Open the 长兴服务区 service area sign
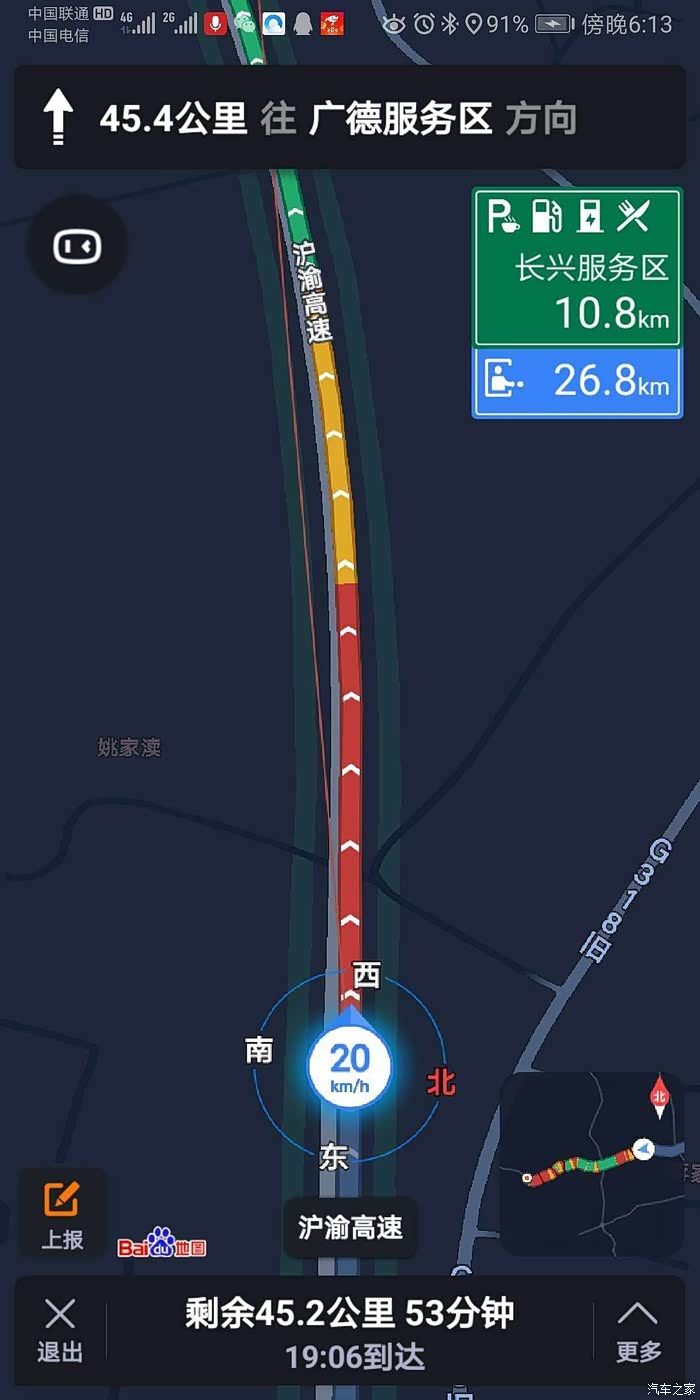The image size is (700, 1400). pos(578,267)
